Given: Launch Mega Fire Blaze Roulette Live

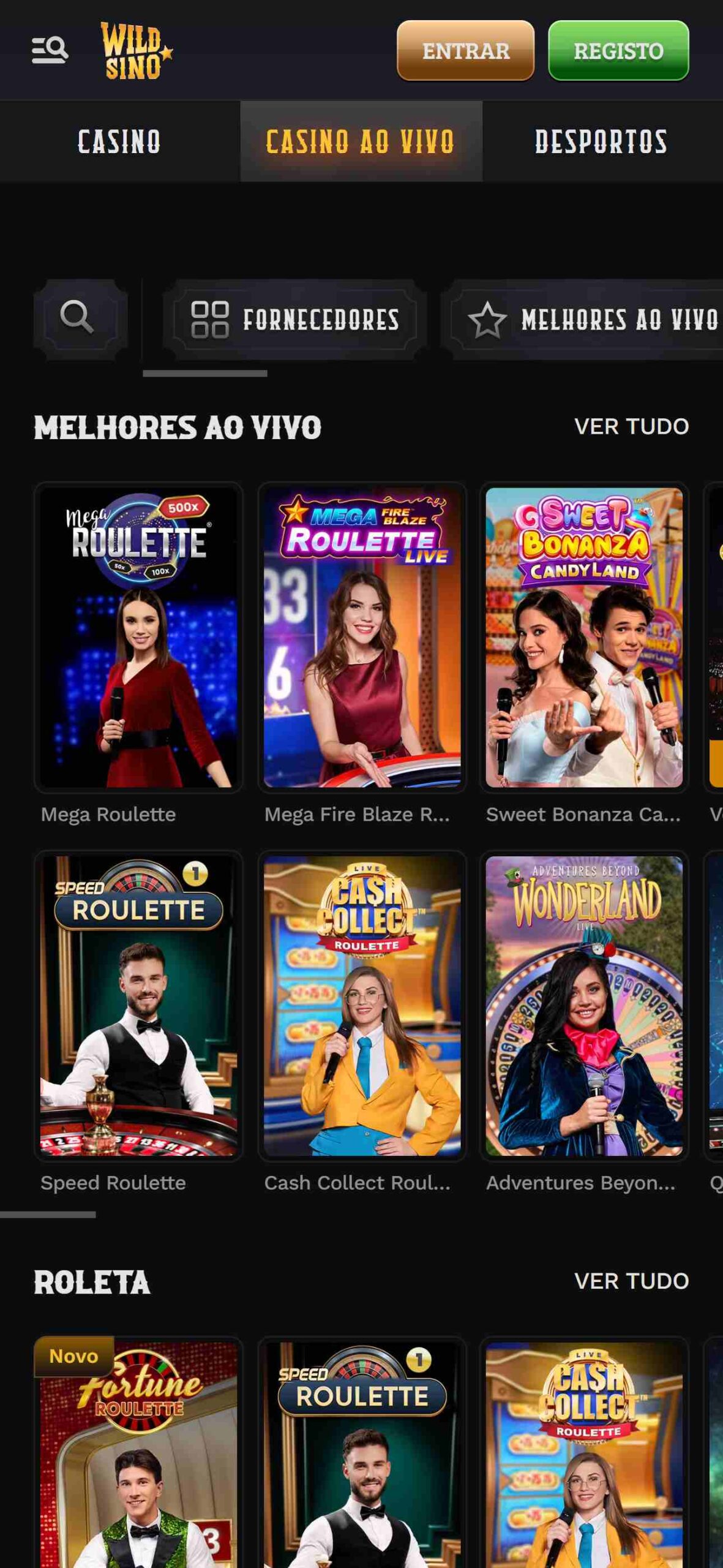Looking at the screenshot, I should click(362, 637).
